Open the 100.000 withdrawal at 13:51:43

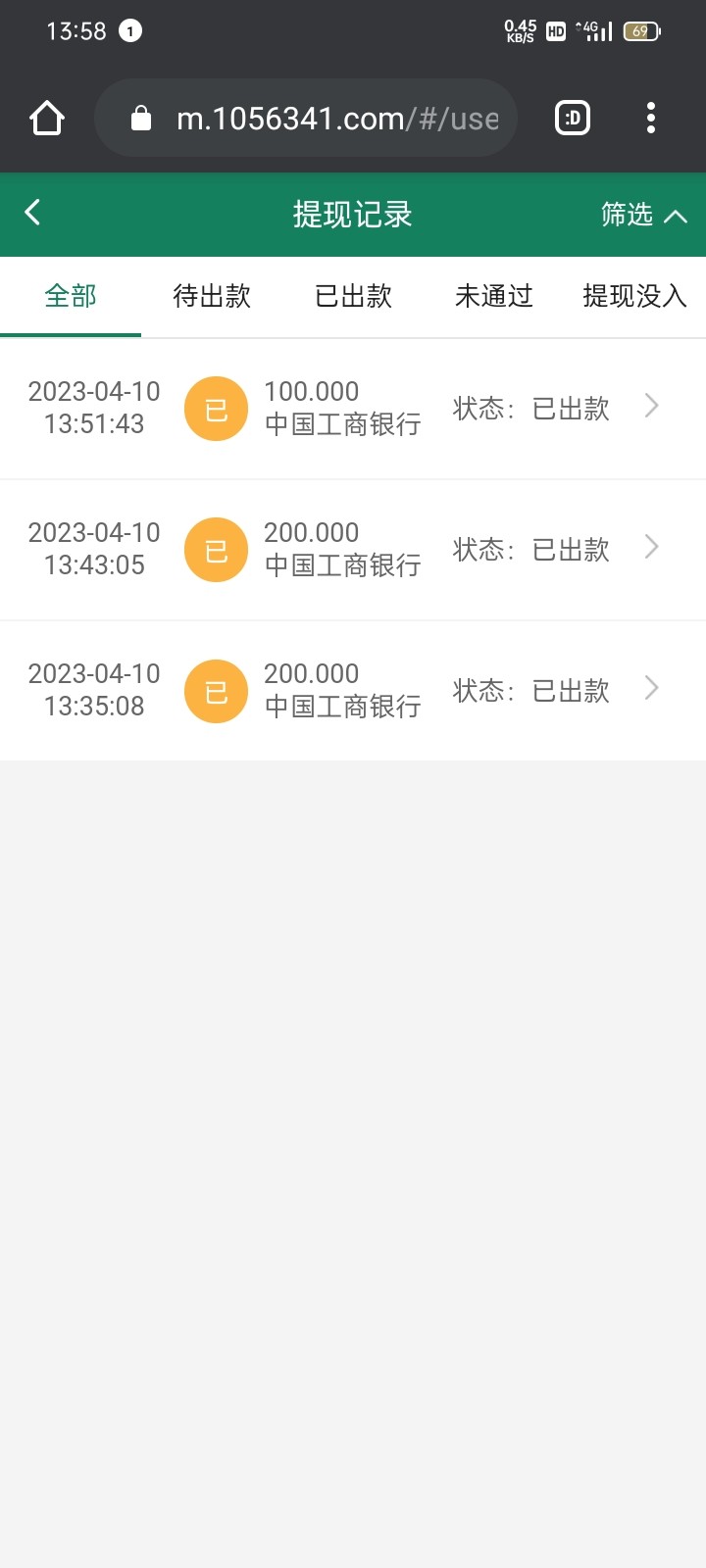pyautogui.click(x=353, y=409)
